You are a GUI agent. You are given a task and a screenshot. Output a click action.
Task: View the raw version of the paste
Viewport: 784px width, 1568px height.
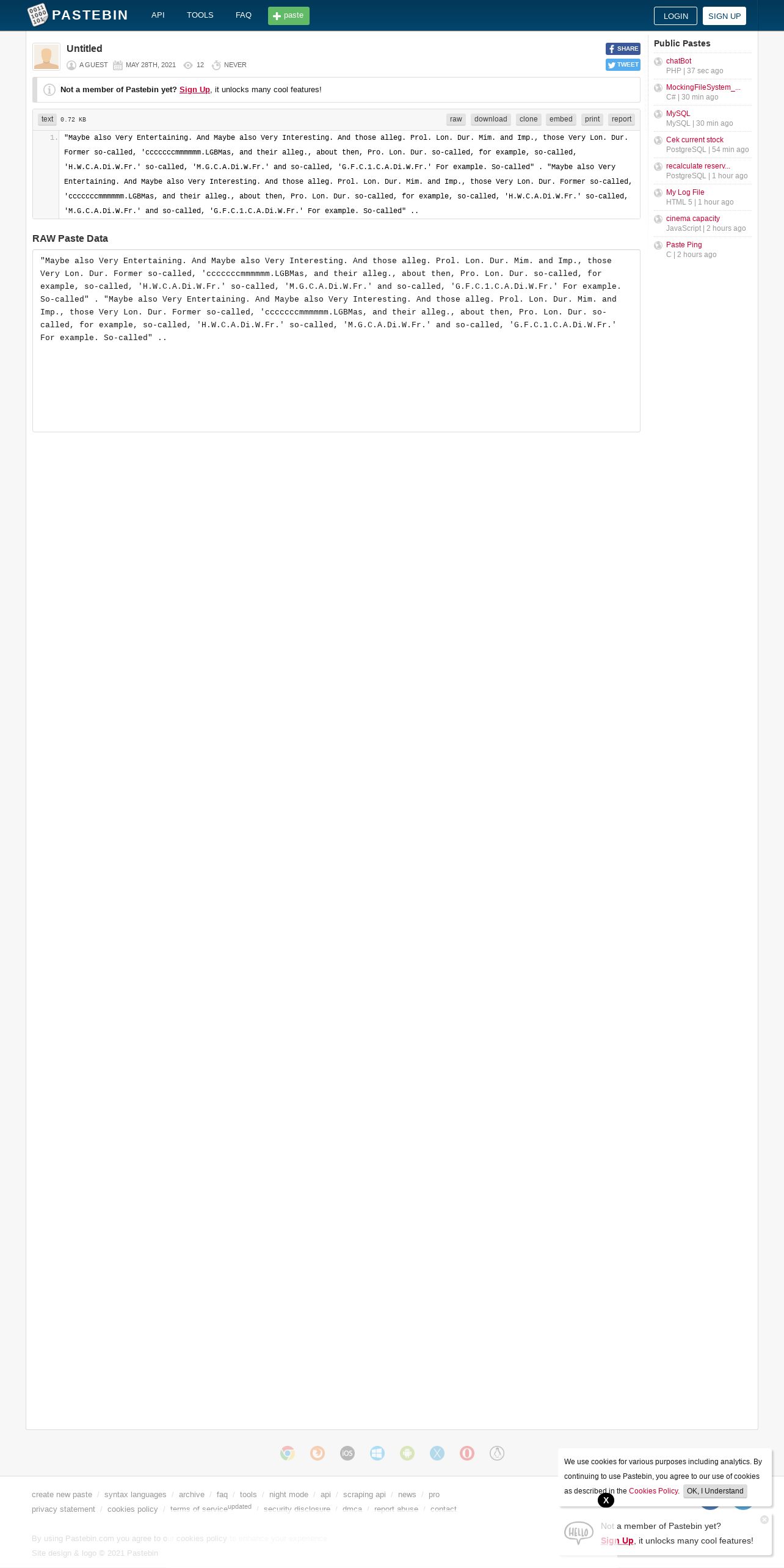pos(456,120)
